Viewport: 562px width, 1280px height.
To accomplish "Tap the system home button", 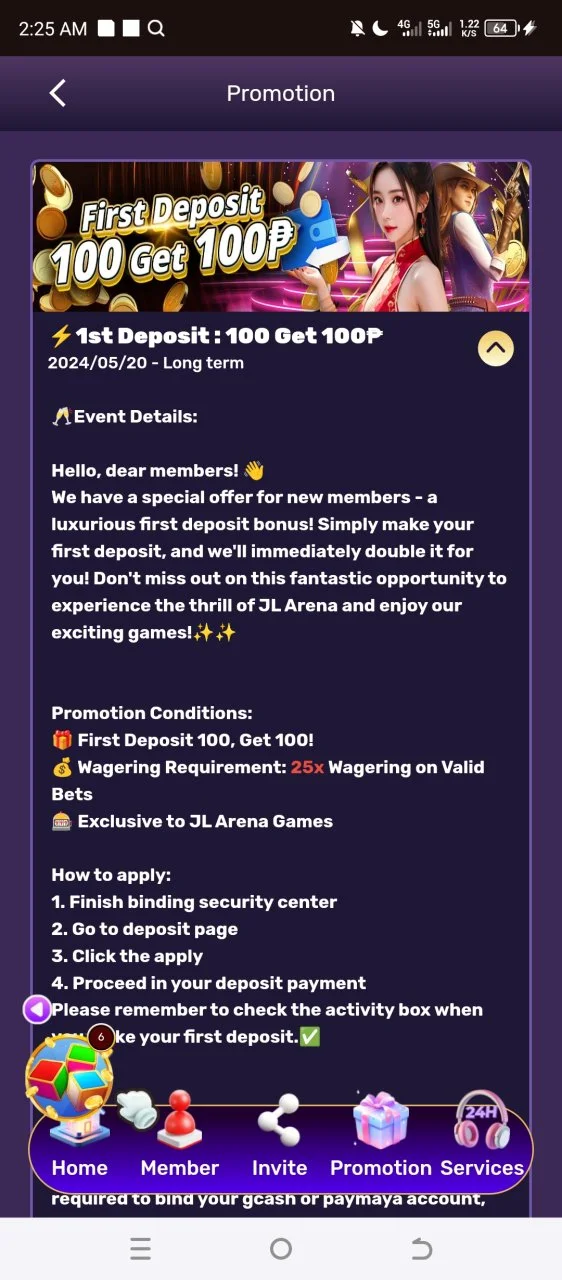I will click(281, 1248).
